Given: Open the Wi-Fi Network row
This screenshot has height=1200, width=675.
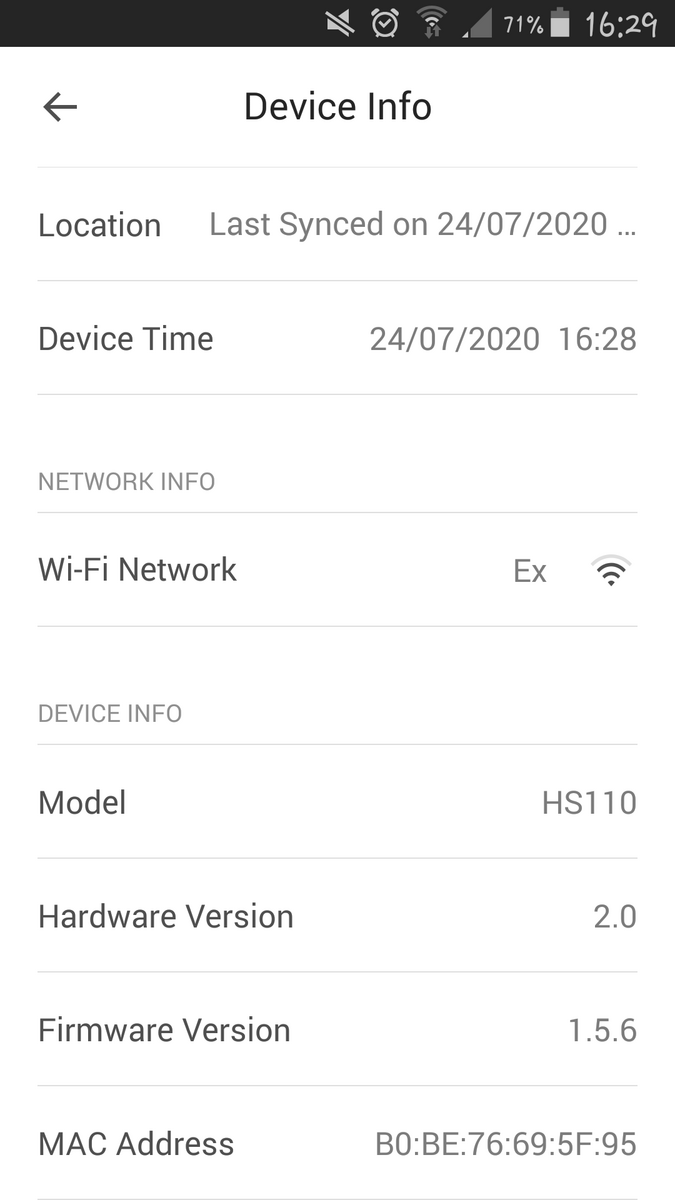Looking at the screenshot, I should point(337,570).
